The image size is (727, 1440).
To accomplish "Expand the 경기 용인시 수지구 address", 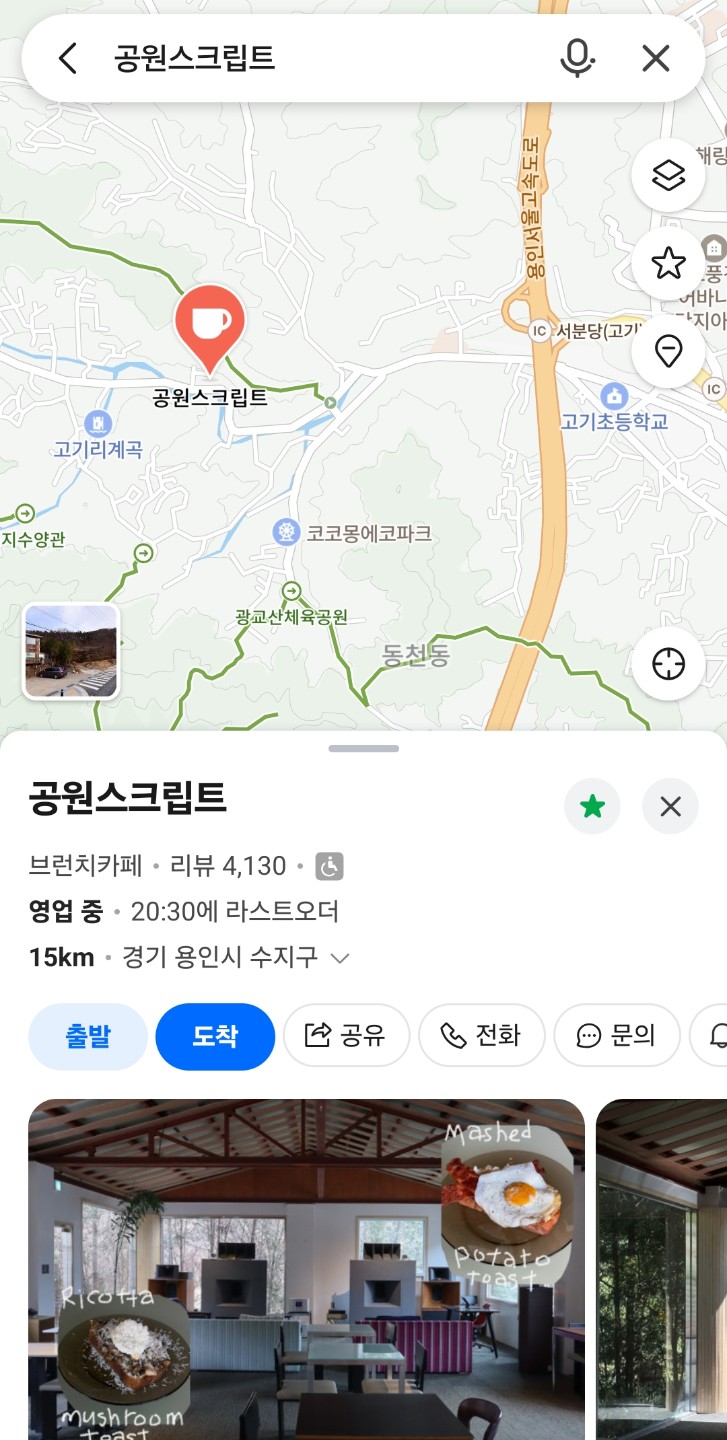I will click(x=340, y=958).
